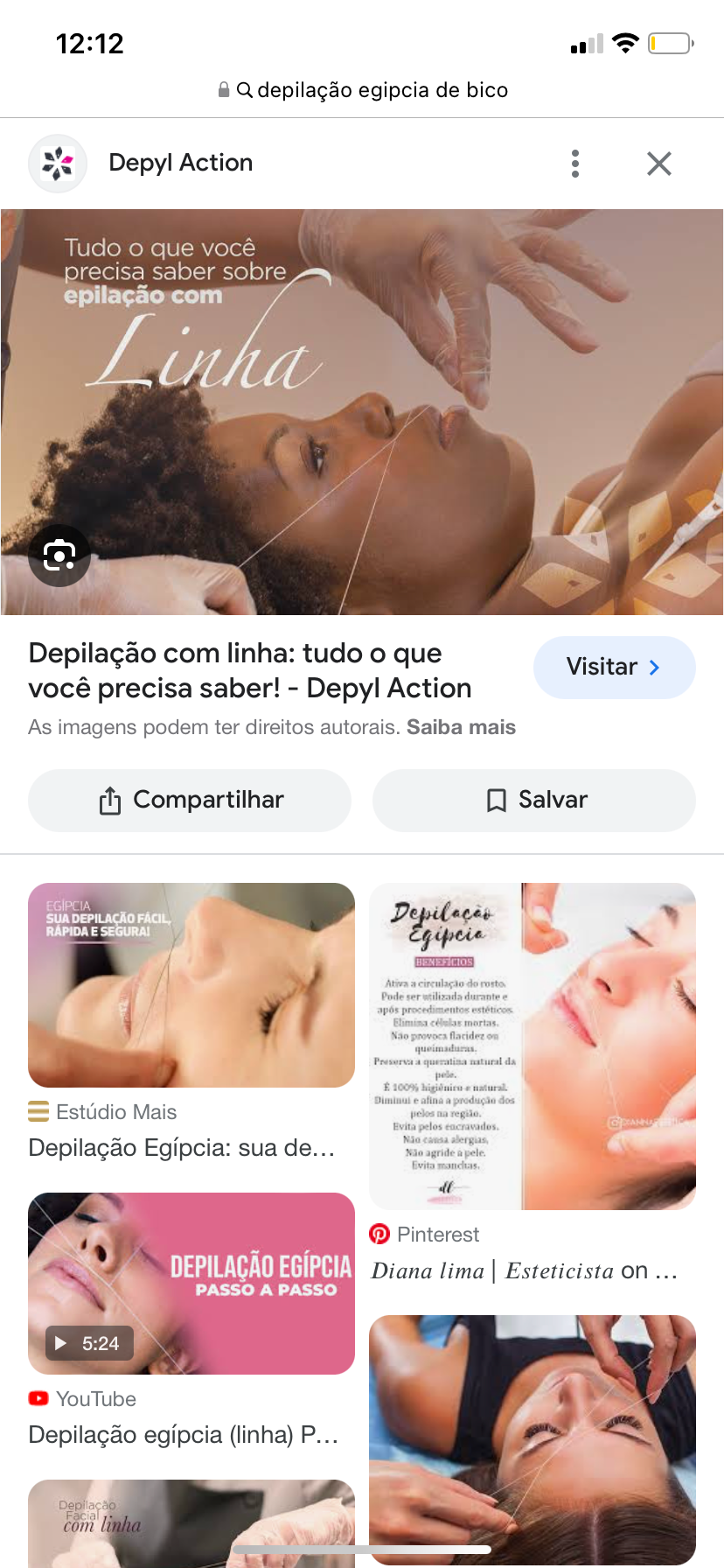This screenshot has width=724, height=1568.
Task: Close the image preview
Action: click(658, 164)
